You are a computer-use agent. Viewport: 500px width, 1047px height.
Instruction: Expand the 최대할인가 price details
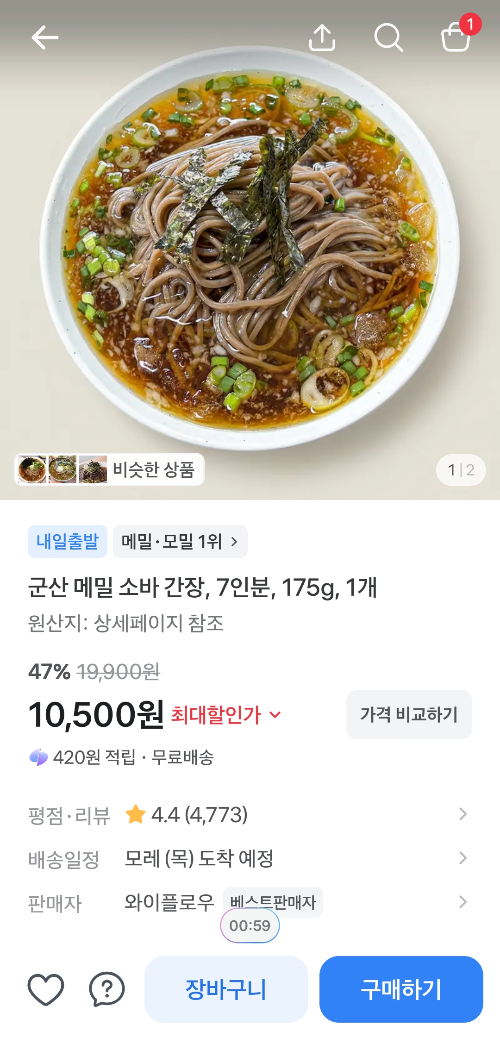226,715
